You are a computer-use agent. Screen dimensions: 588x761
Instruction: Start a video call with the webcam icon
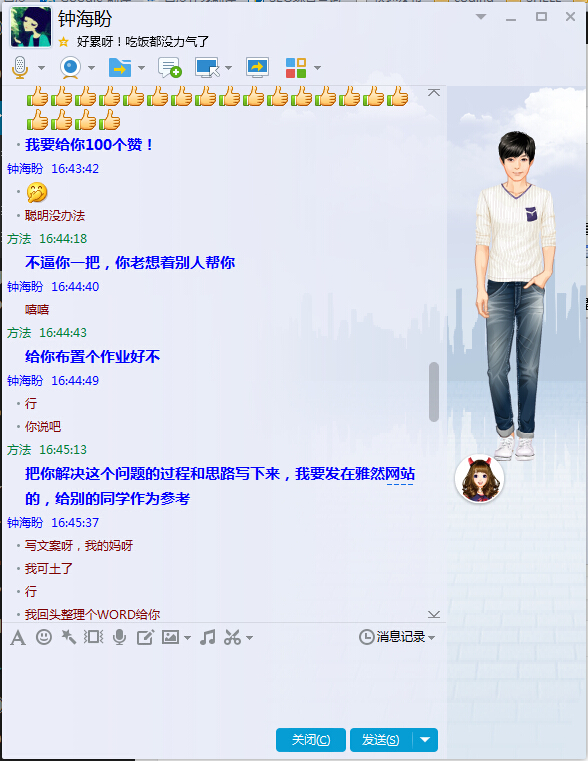pos(70,67)
